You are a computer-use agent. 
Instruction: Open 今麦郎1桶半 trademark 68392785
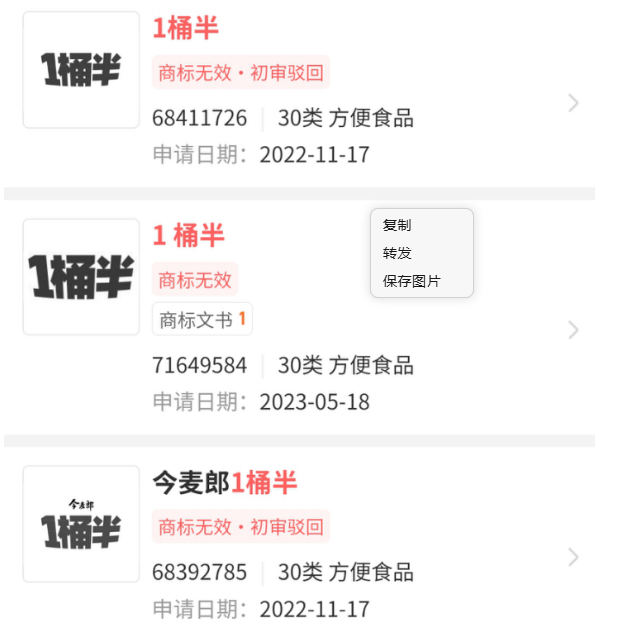click(299, 538)
